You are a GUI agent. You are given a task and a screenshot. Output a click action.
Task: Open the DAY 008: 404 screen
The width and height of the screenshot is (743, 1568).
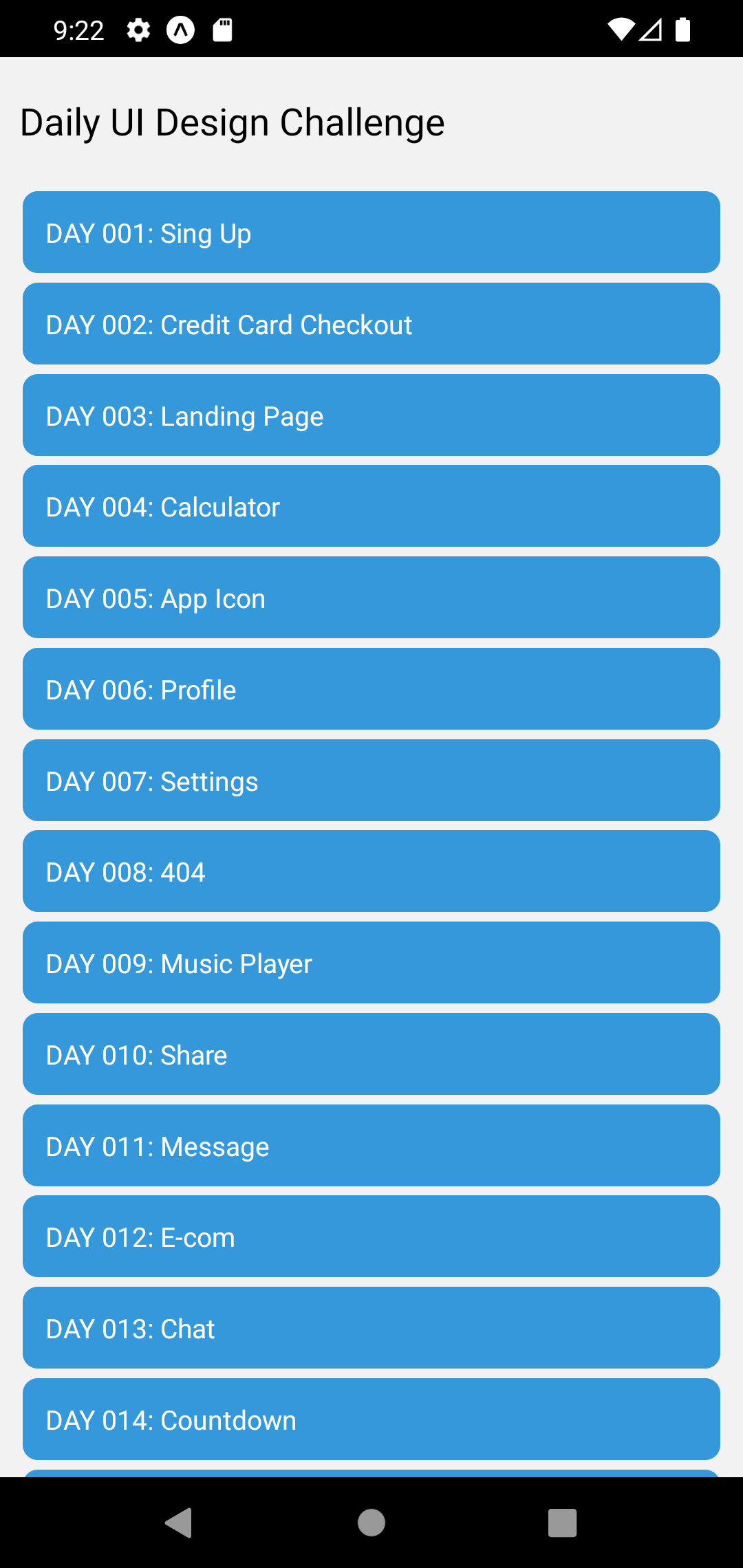click(371, 871)
